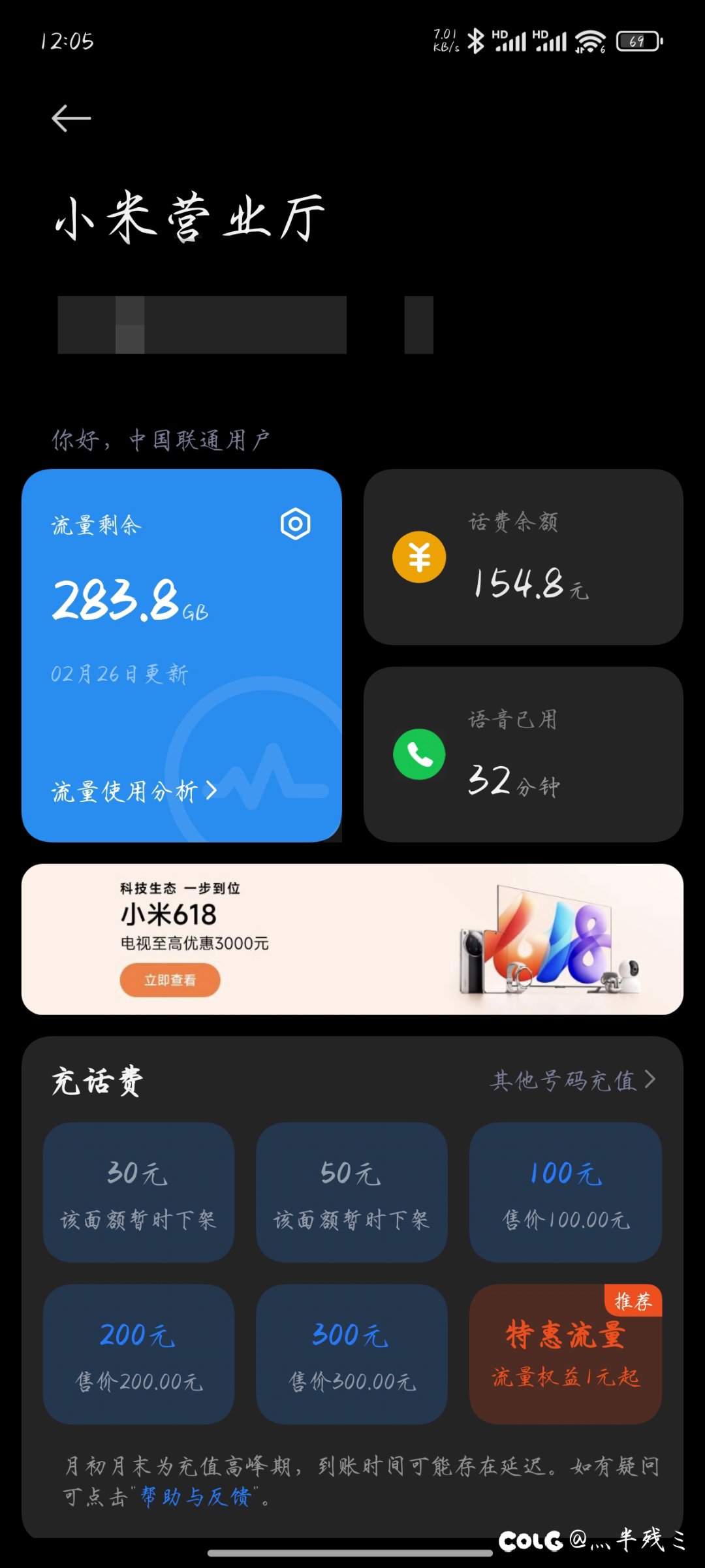Tap the 50元 recharge tile
705x1568 pixels.
pos(352,1192)
